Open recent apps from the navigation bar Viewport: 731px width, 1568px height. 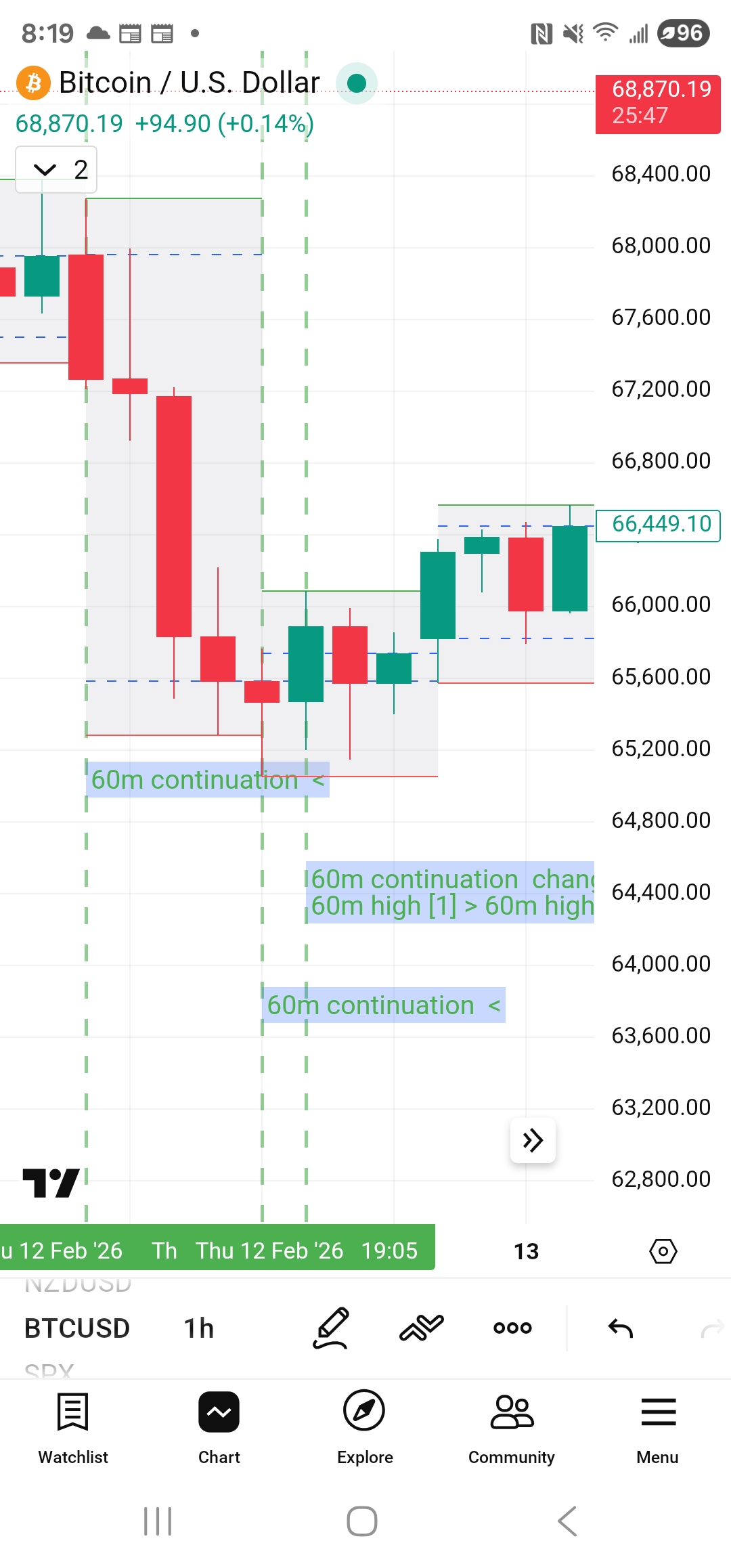(158, 1521)
